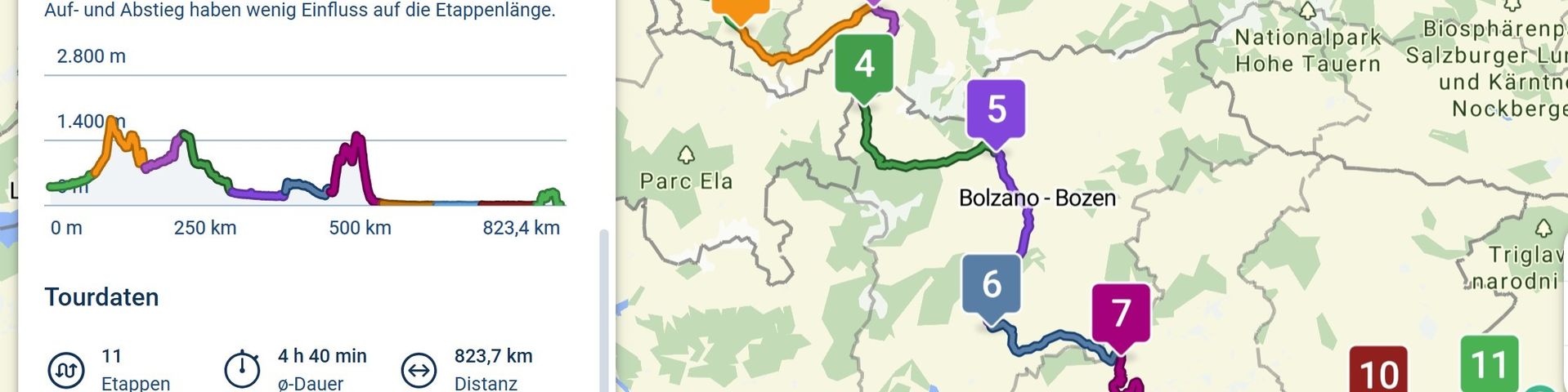Tap stage marker 6 near Bolzano
The height and width of the screenshot is (392, 1568).
pos(991,284)
